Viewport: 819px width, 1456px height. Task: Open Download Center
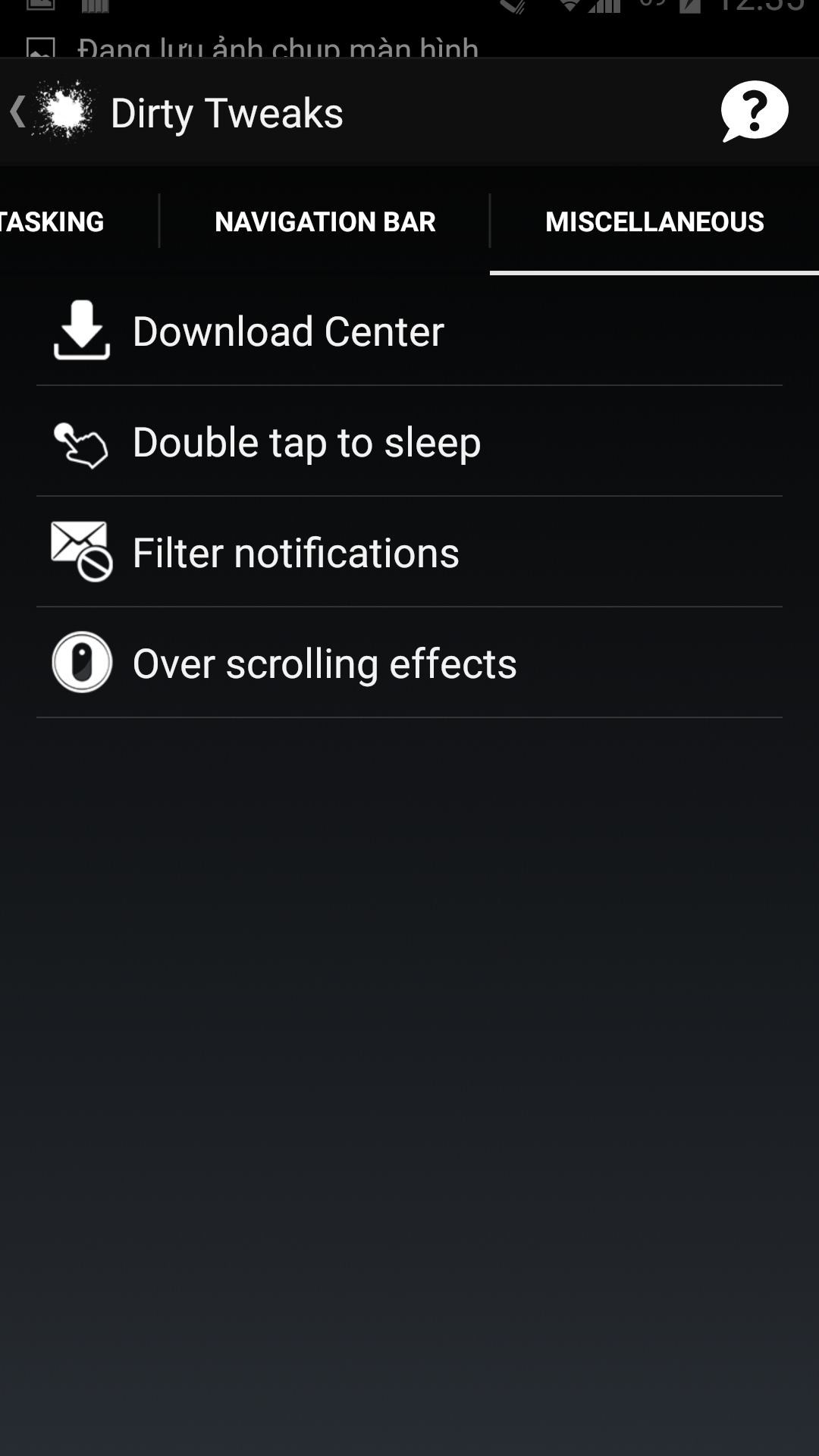(x=409, y=331)
